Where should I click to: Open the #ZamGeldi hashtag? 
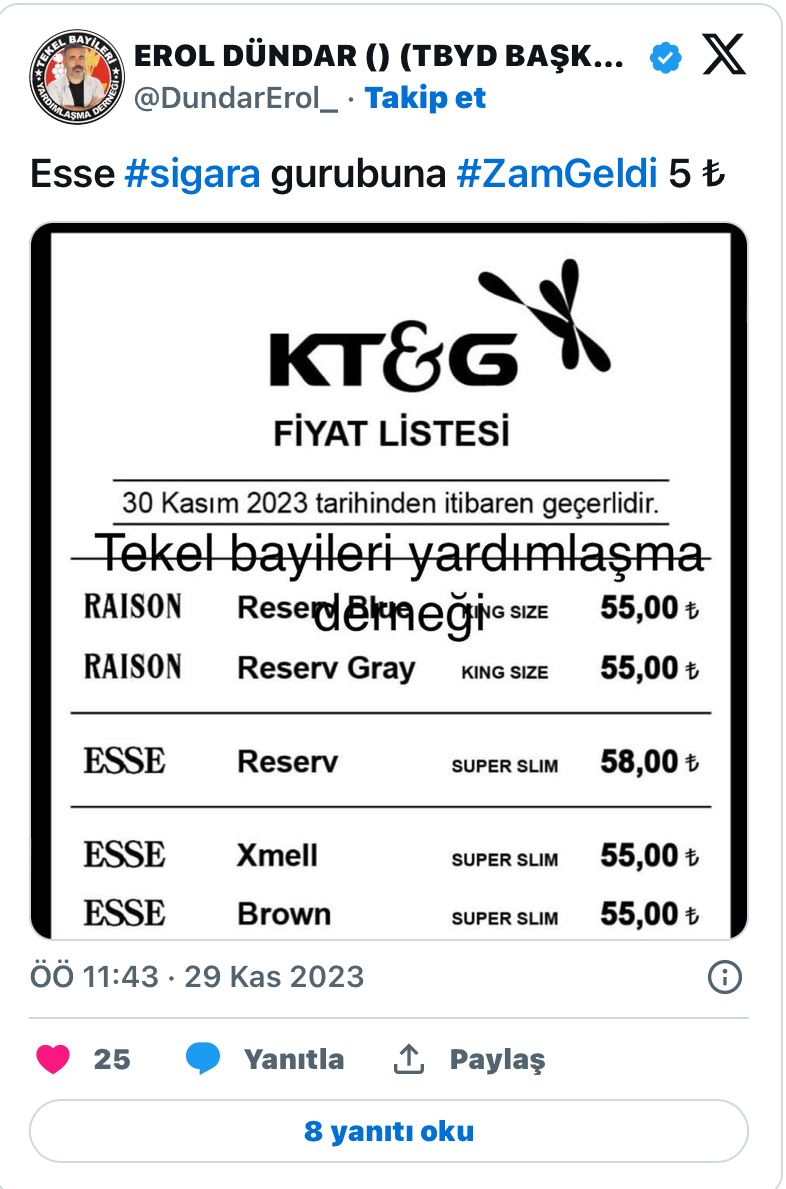click(557, 174)
